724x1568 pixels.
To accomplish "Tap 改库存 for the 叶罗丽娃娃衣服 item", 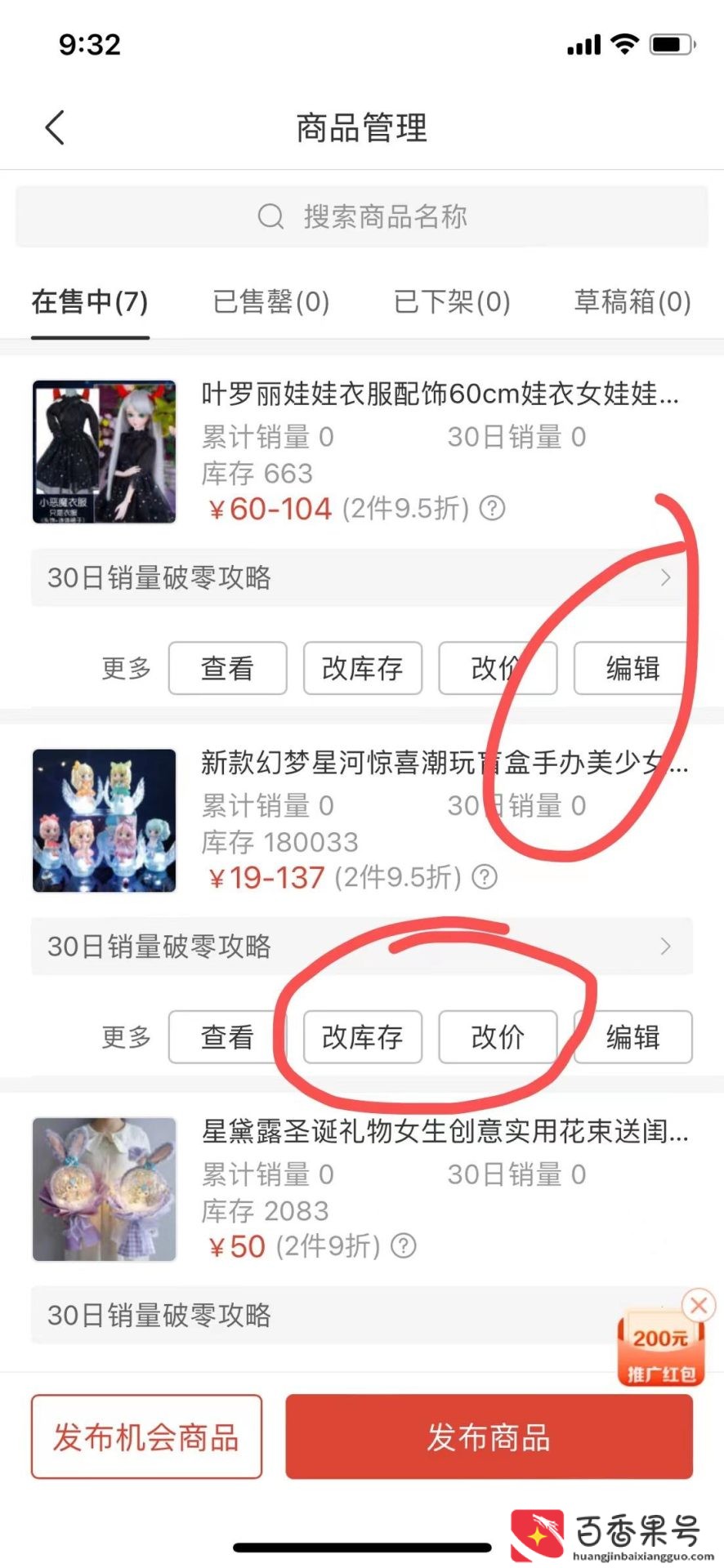I will pyautogui.click(x=362, y=668).
